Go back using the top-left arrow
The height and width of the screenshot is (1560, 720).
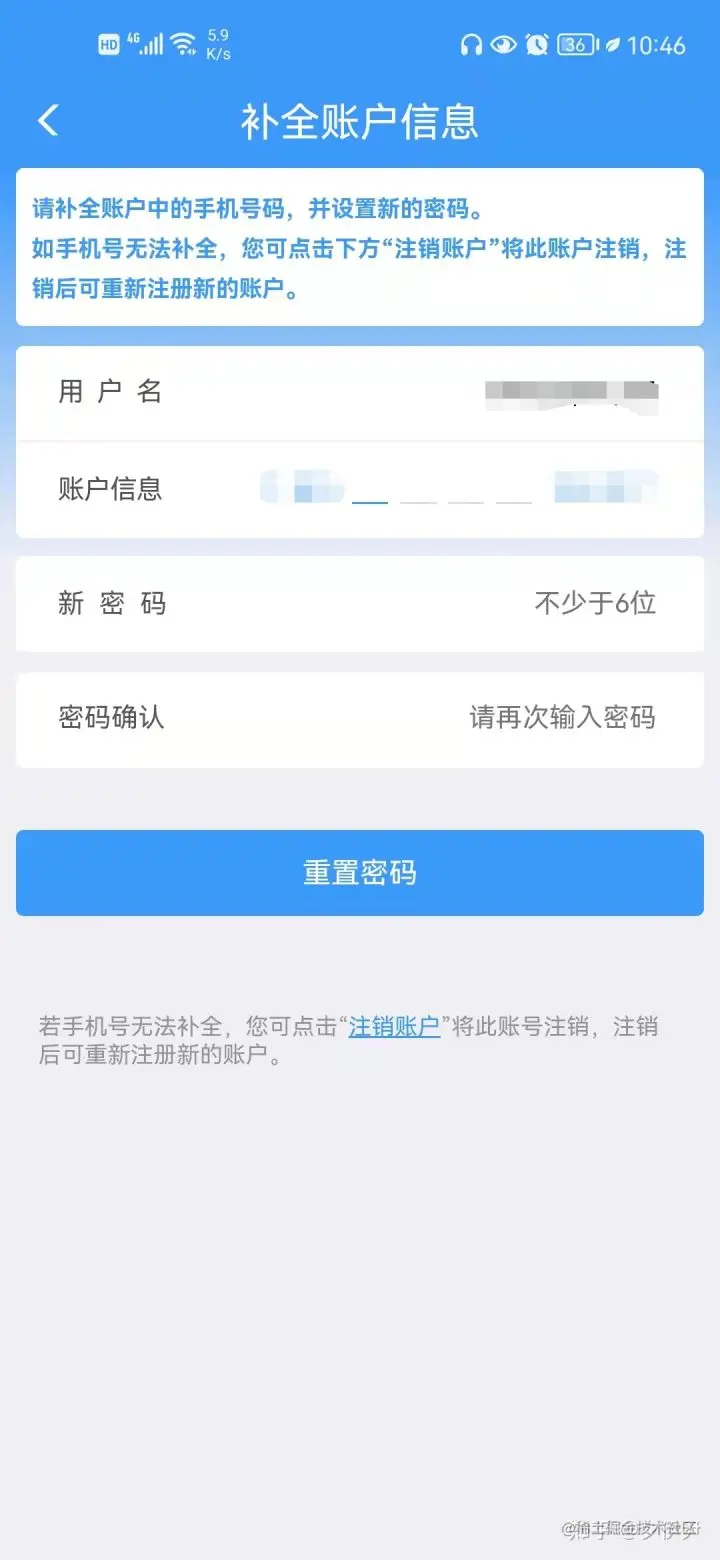click(48, 121)
